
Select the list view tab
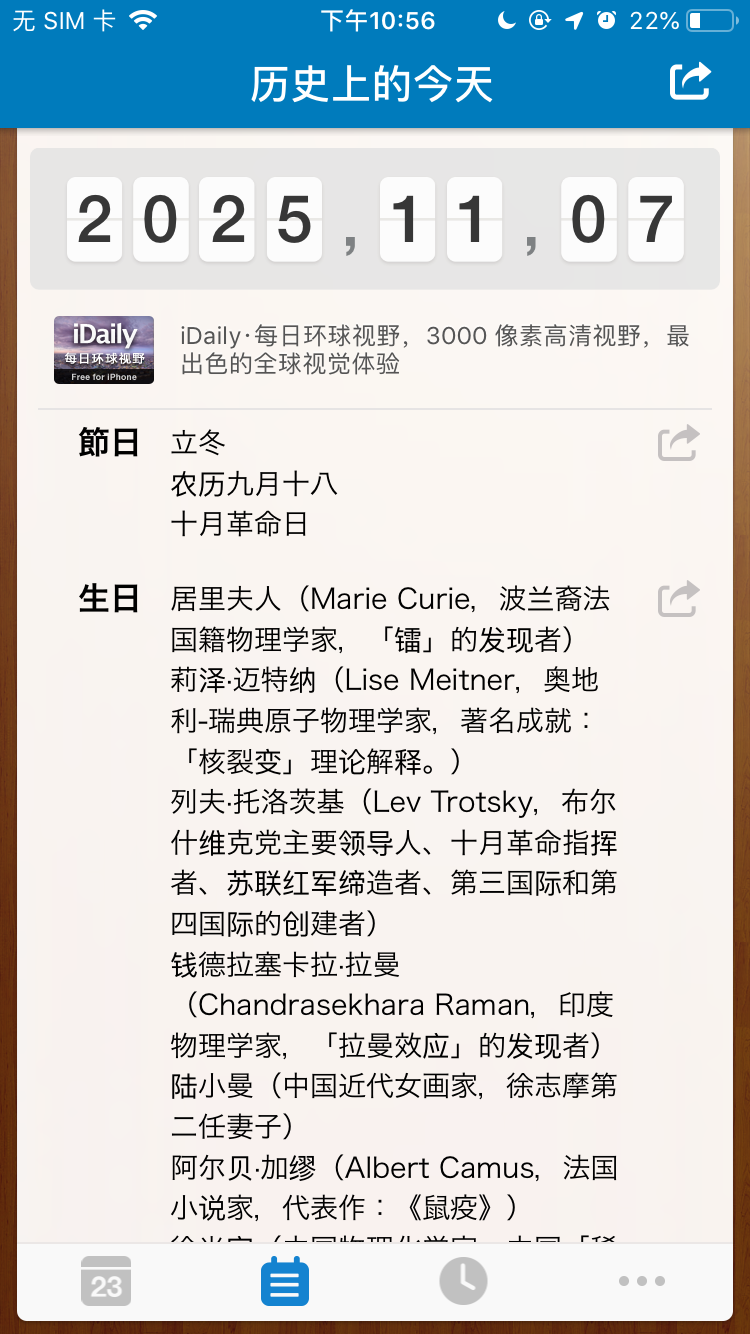point(285,1281)
